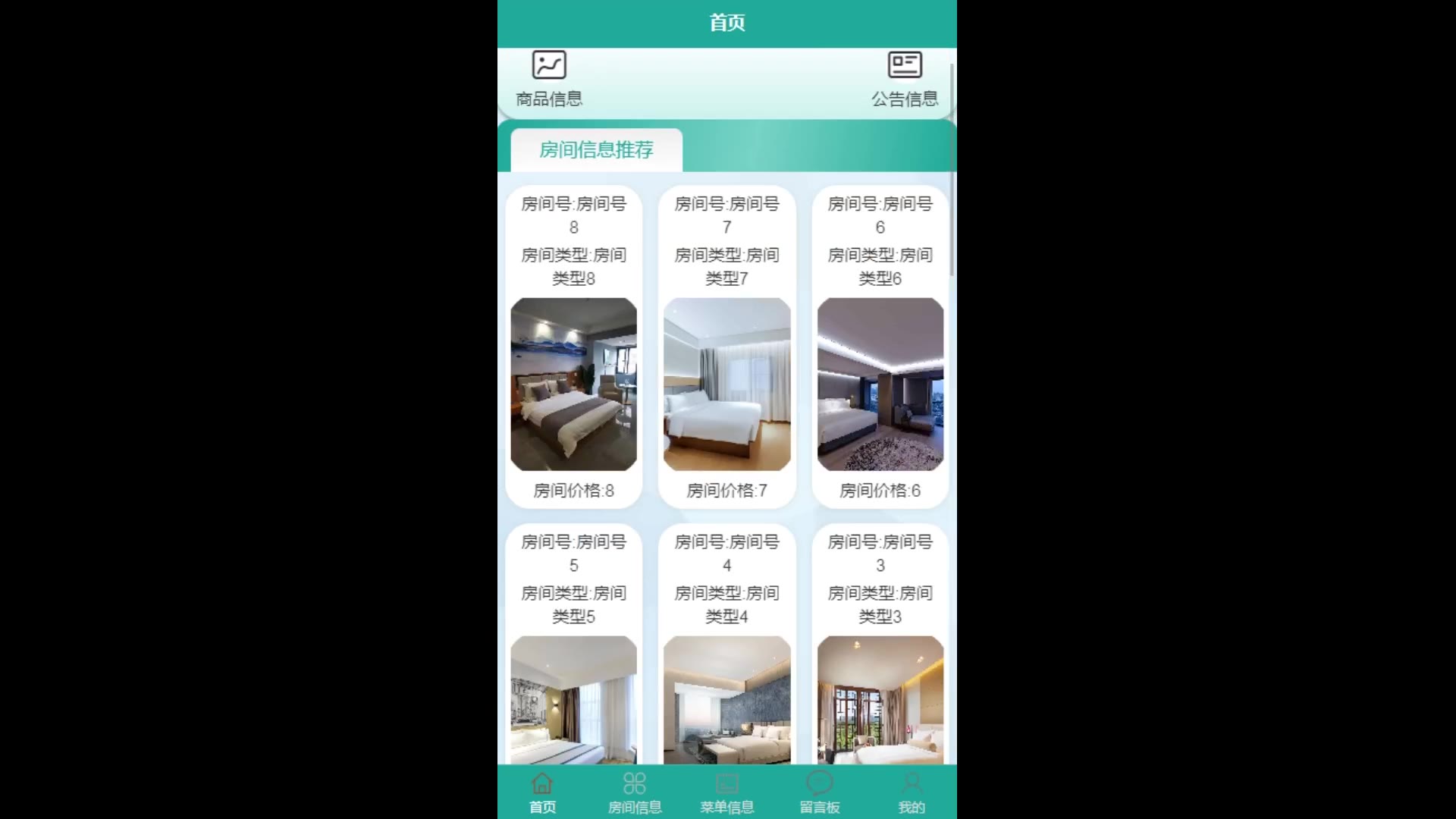
Task: Switch to the 首页 tab
Action: coord(542,792)
